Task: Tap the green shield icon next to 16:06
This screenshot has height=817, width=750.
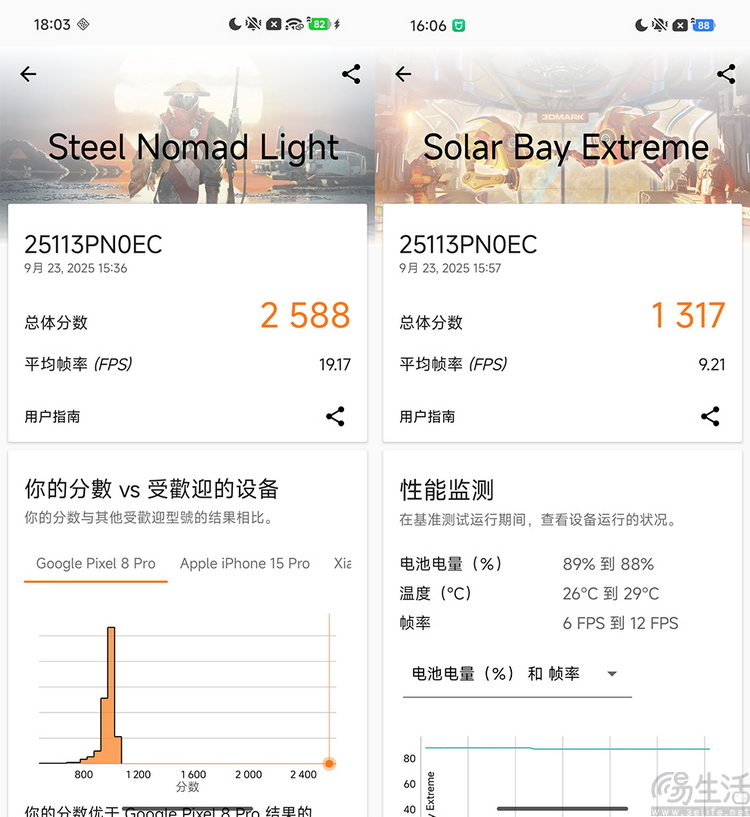Action: coord(460,25)
